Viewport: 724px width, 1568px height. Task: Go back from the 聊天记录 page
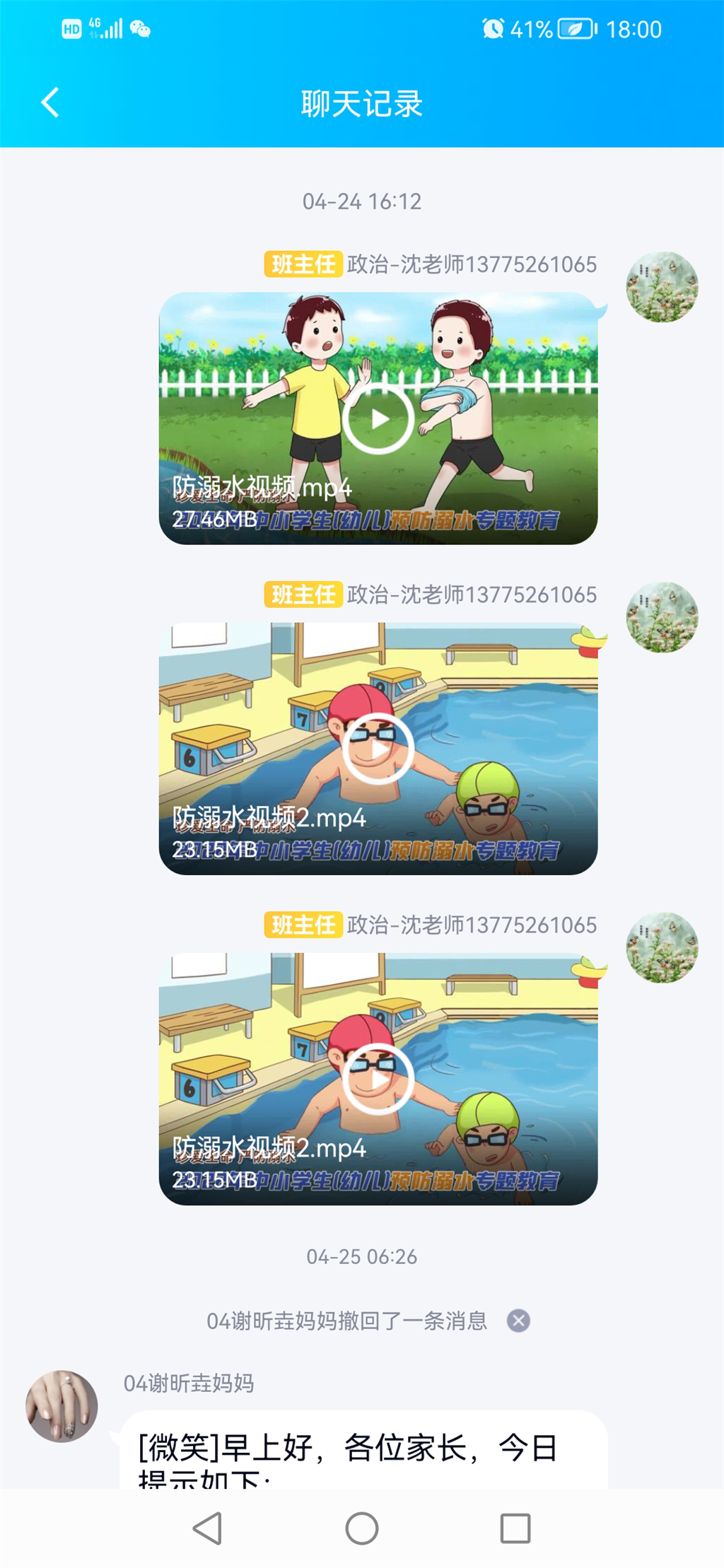point(49,103)
